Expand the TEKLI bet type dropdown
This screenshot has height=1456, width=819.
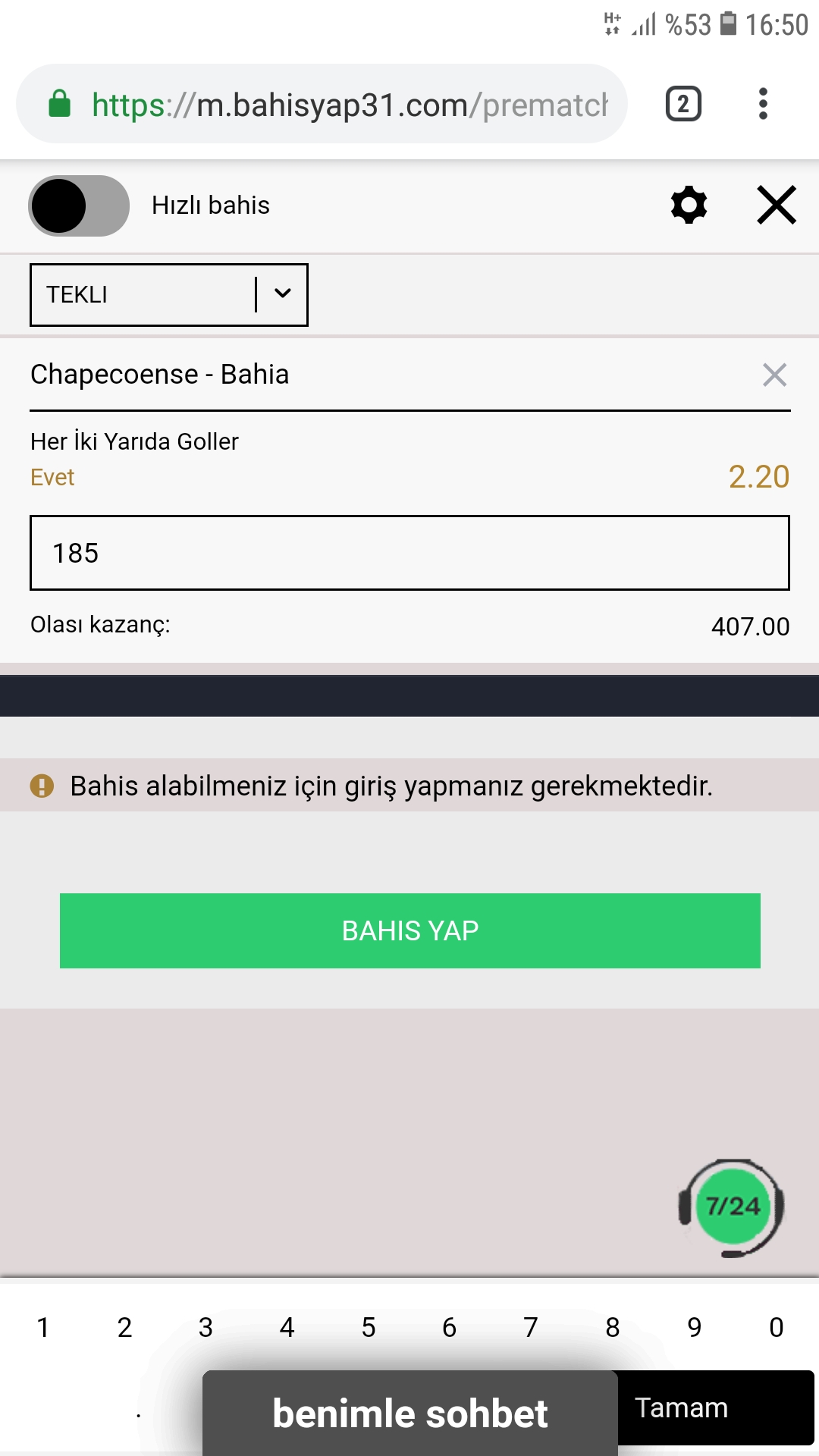[169, 294]
